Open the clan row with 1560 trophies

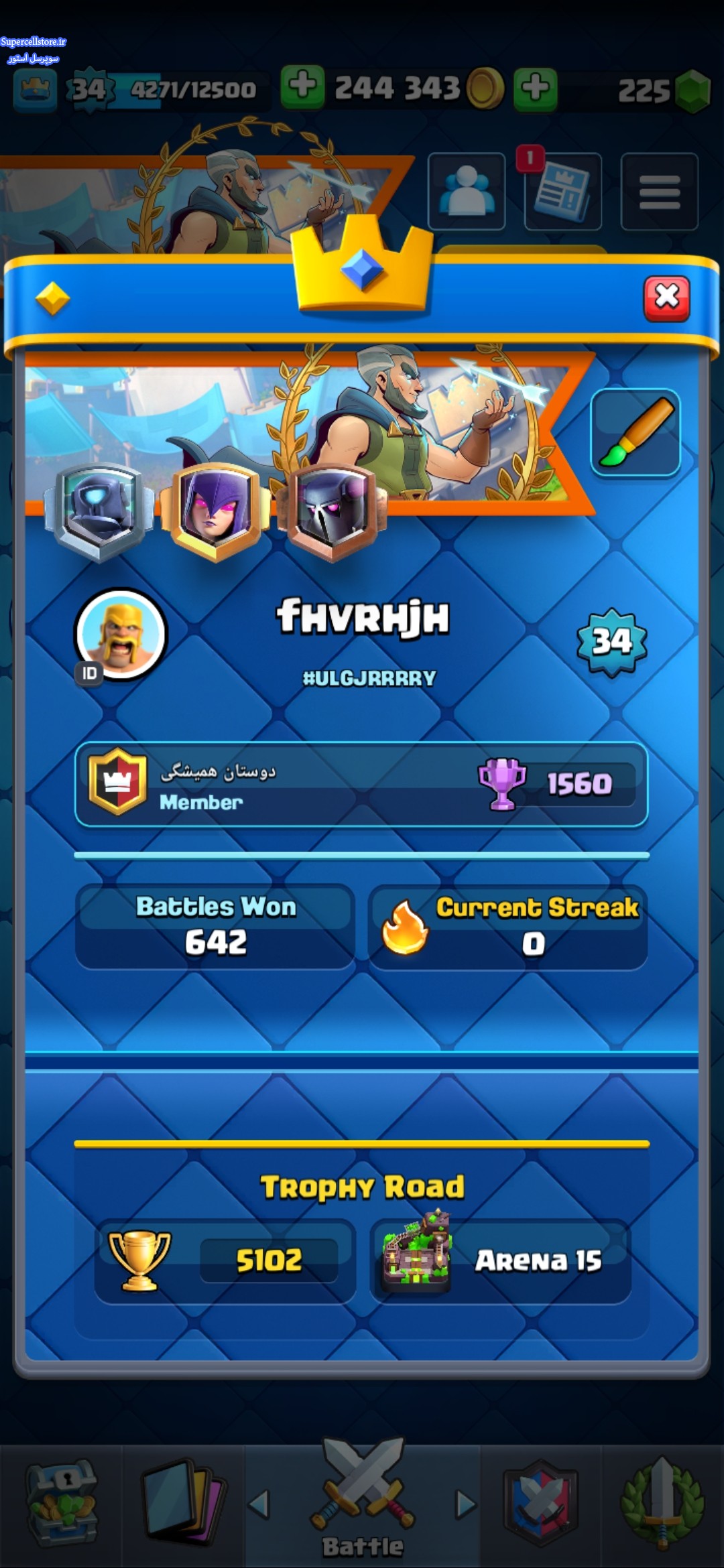click(x=361, y=784)
